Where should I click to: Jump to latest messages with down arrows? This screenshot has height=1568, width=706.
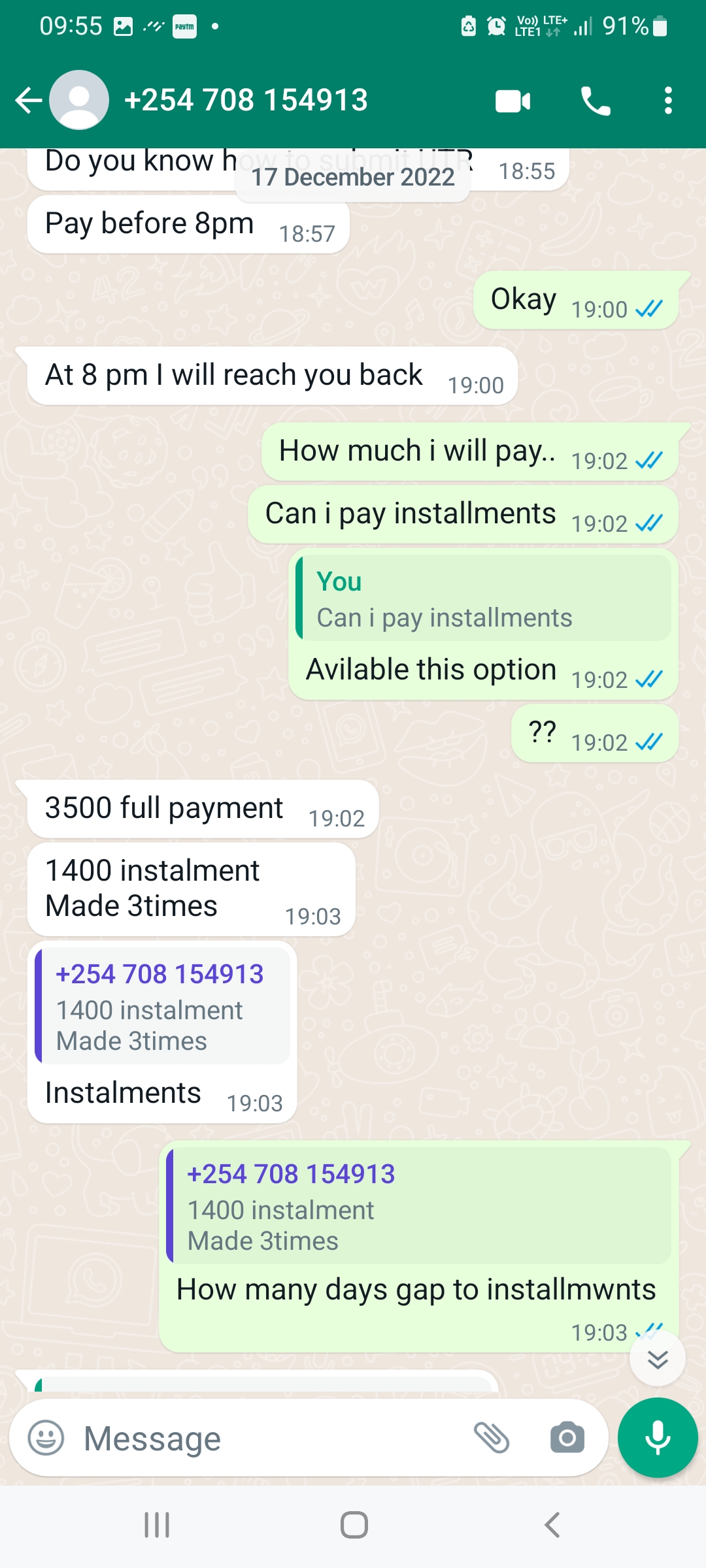tap(657, 1360)
